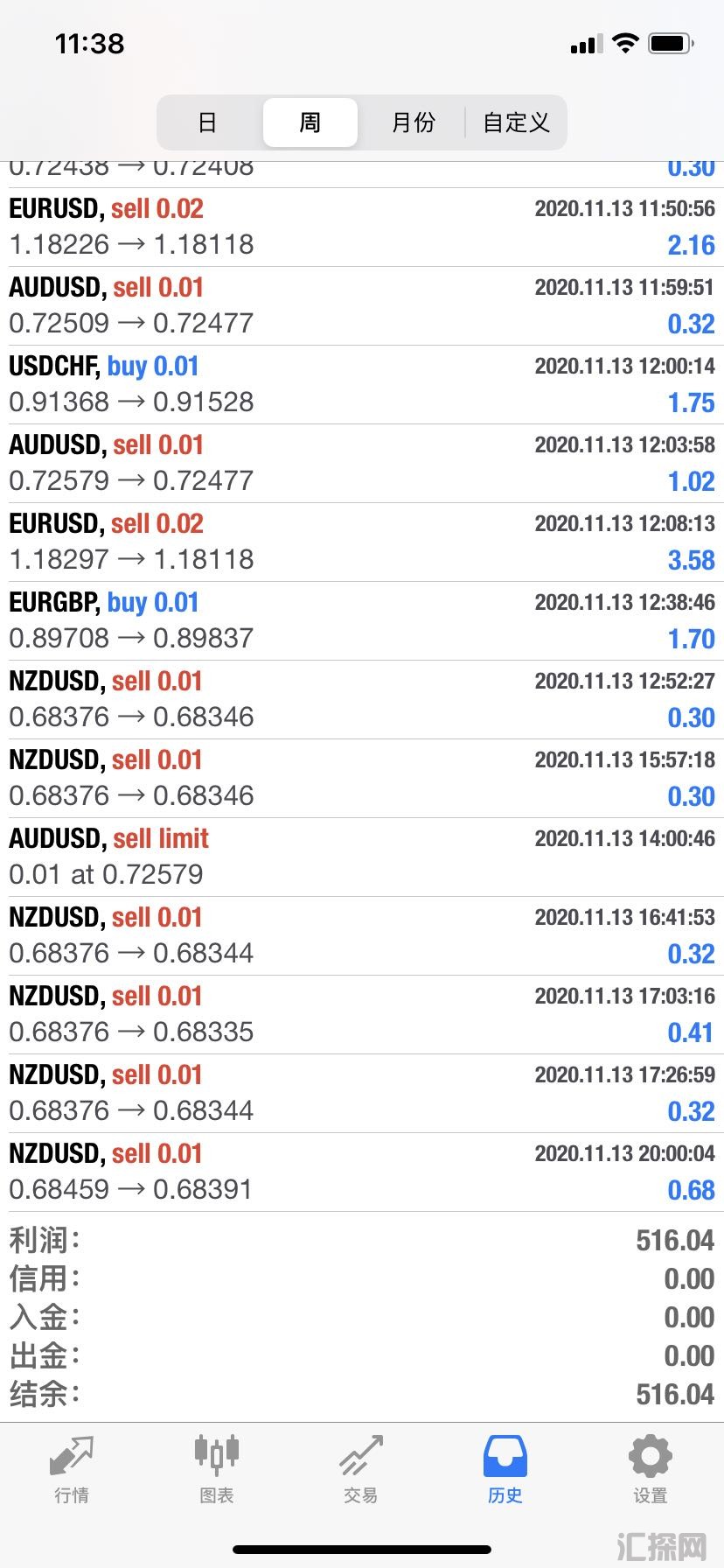Open the 图表 chart tab
This screenshot has width=724, height=1568.
(216, 1470)
